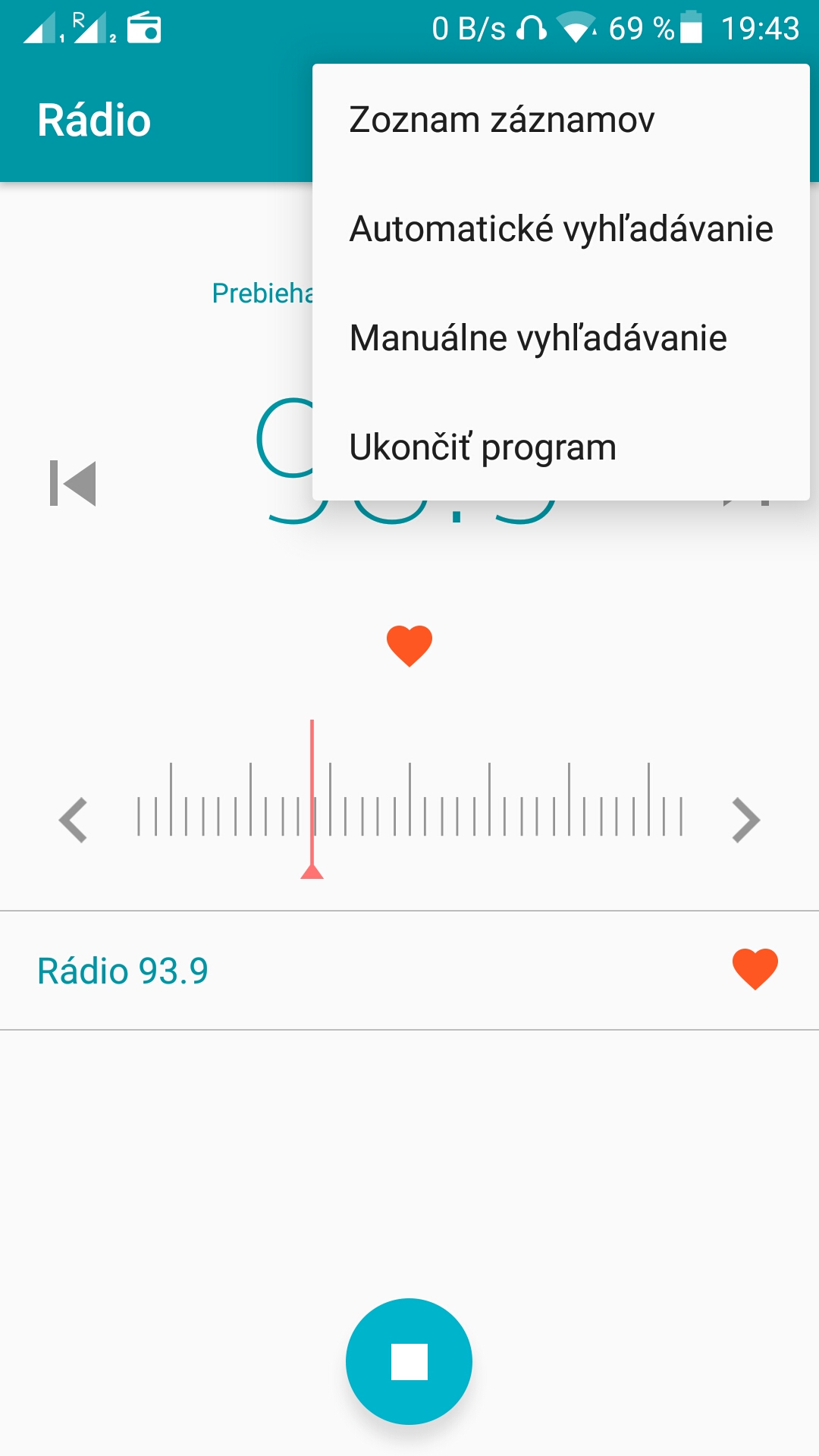Screen dimensions: 819x1456
Task: Remove Rádio 93.9 from favorites
Action: click(x=755, y=969)
